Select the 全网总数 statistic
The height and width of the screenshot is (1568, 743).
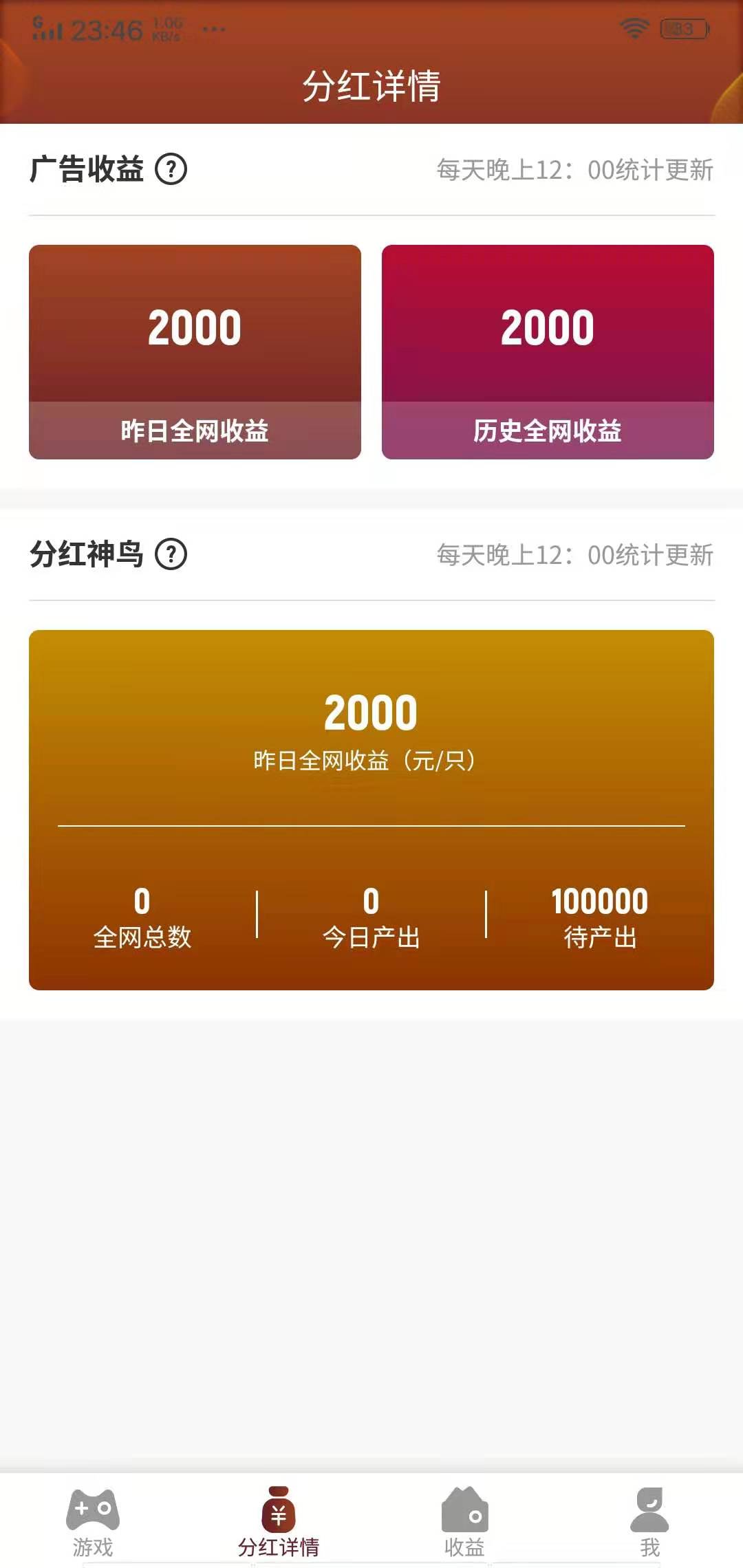tap(140, 918)
